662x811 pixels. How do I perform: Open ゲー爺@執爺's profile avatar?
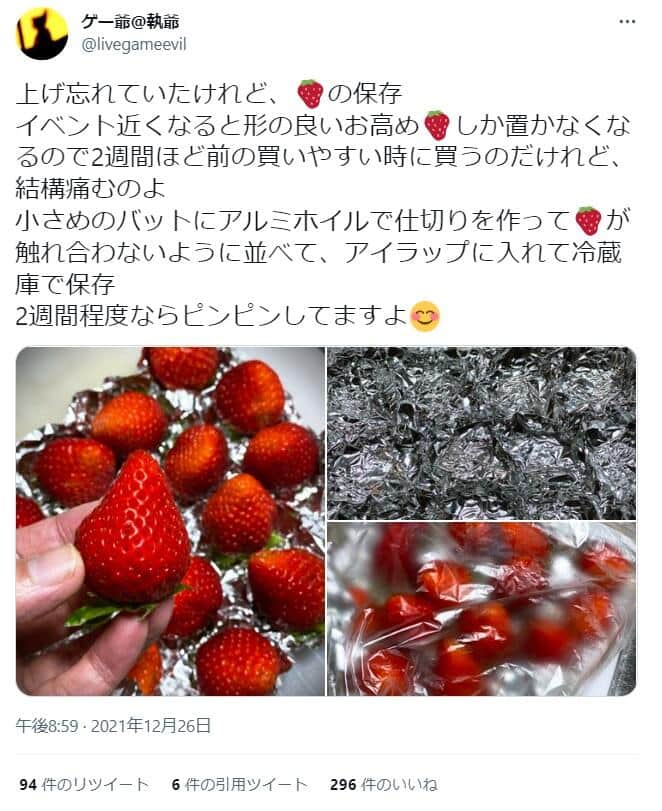[x=42, y=33]
